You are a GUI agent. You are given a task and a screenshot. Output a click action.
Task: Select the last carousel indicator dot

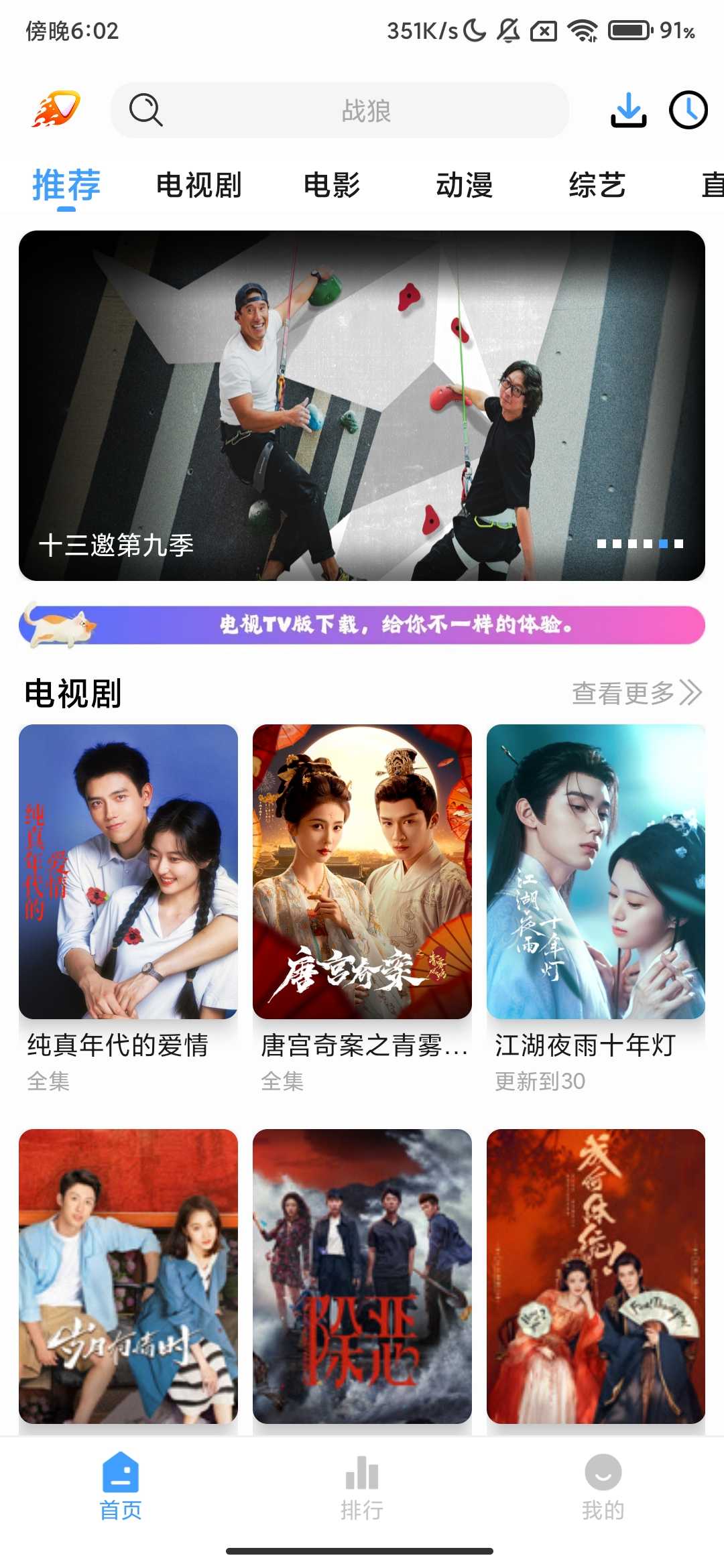(x=679, y=543)
